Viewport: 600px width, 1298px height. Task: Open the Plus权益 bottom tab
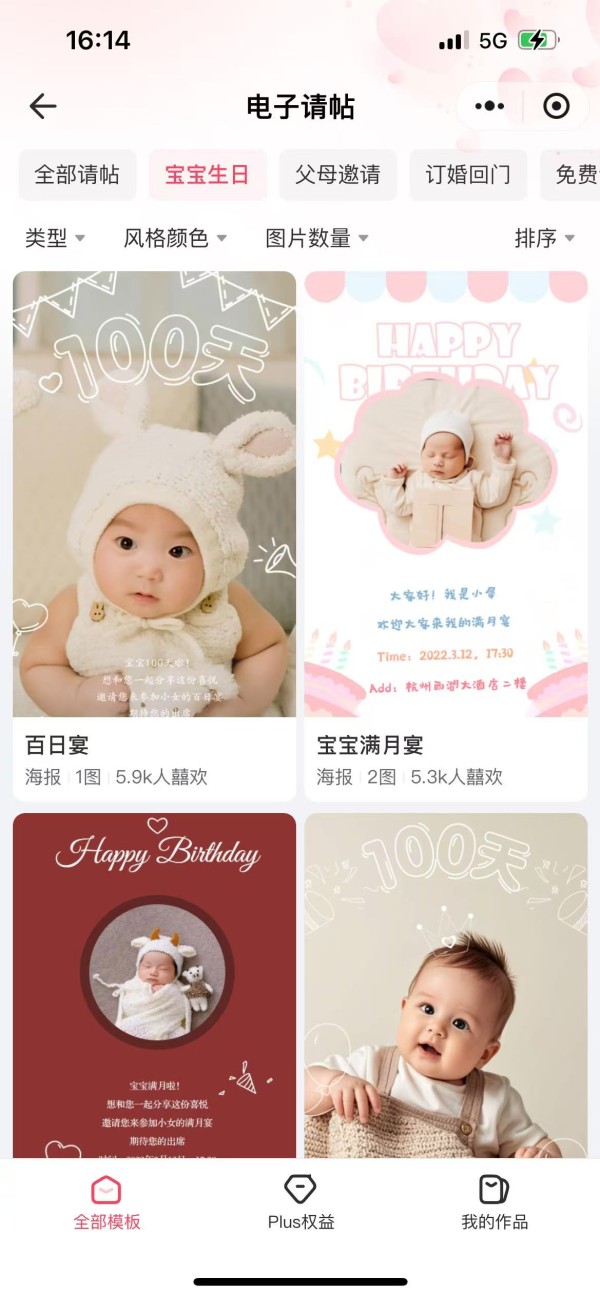pos(301,1202)
